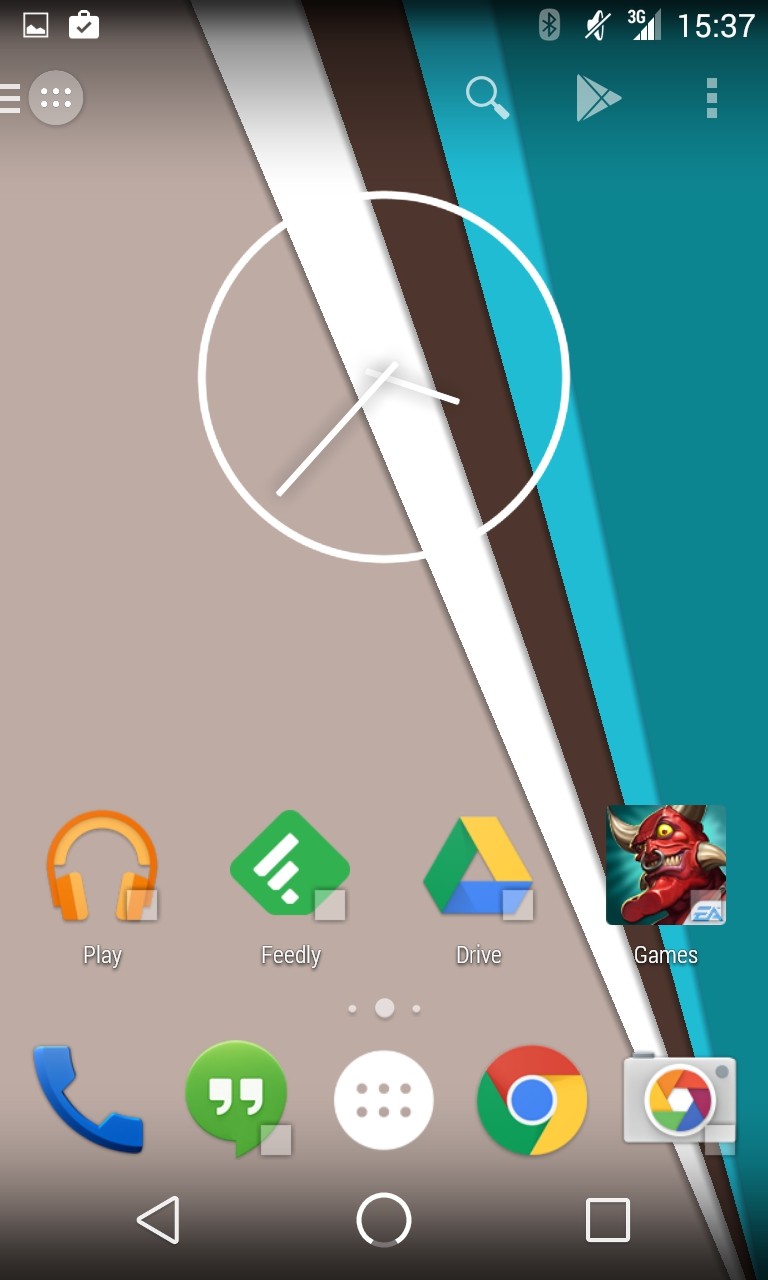Launch the Phone dialer
This screenshot has height=1280, width=768.
click(88, 1099)
